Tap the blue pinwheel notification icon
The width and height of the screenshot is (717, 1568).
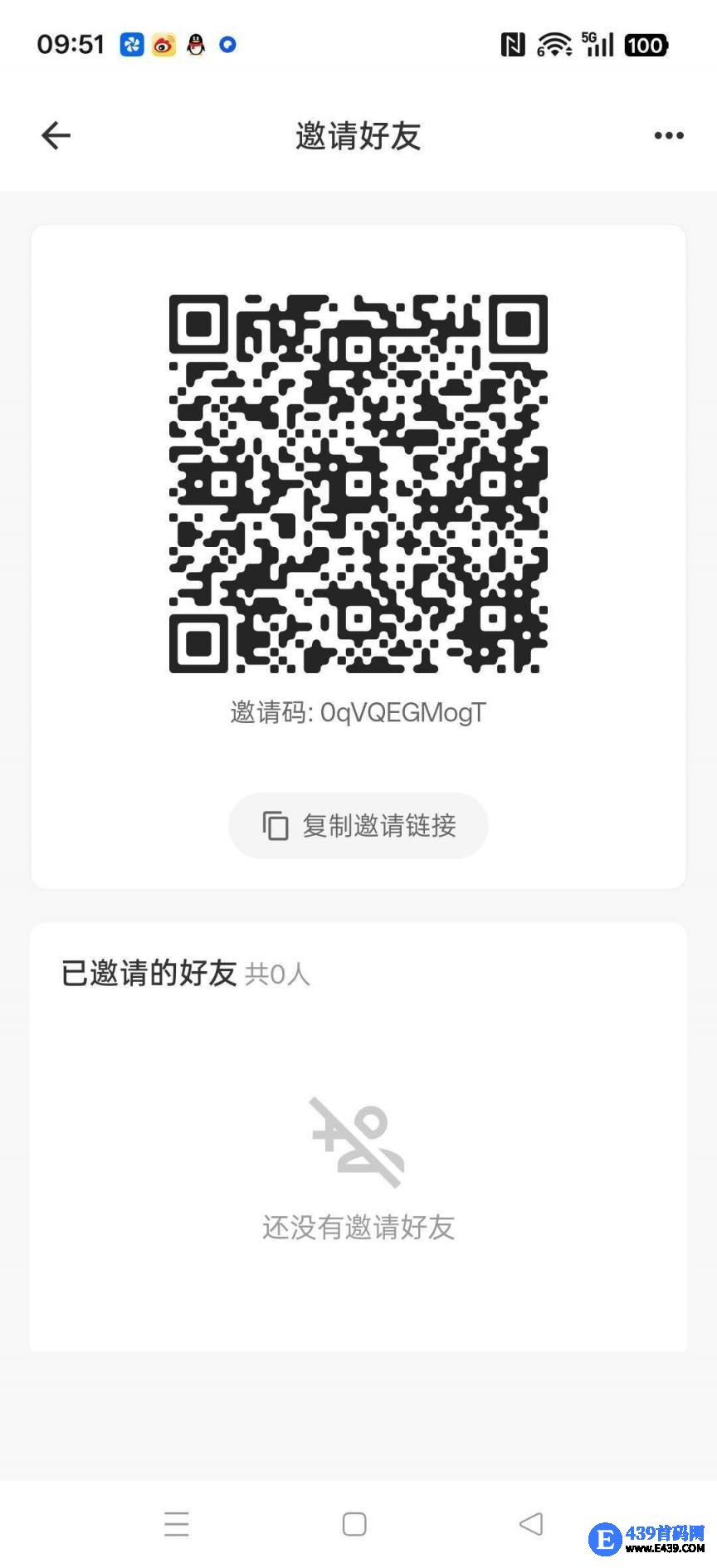coord(129,46)
